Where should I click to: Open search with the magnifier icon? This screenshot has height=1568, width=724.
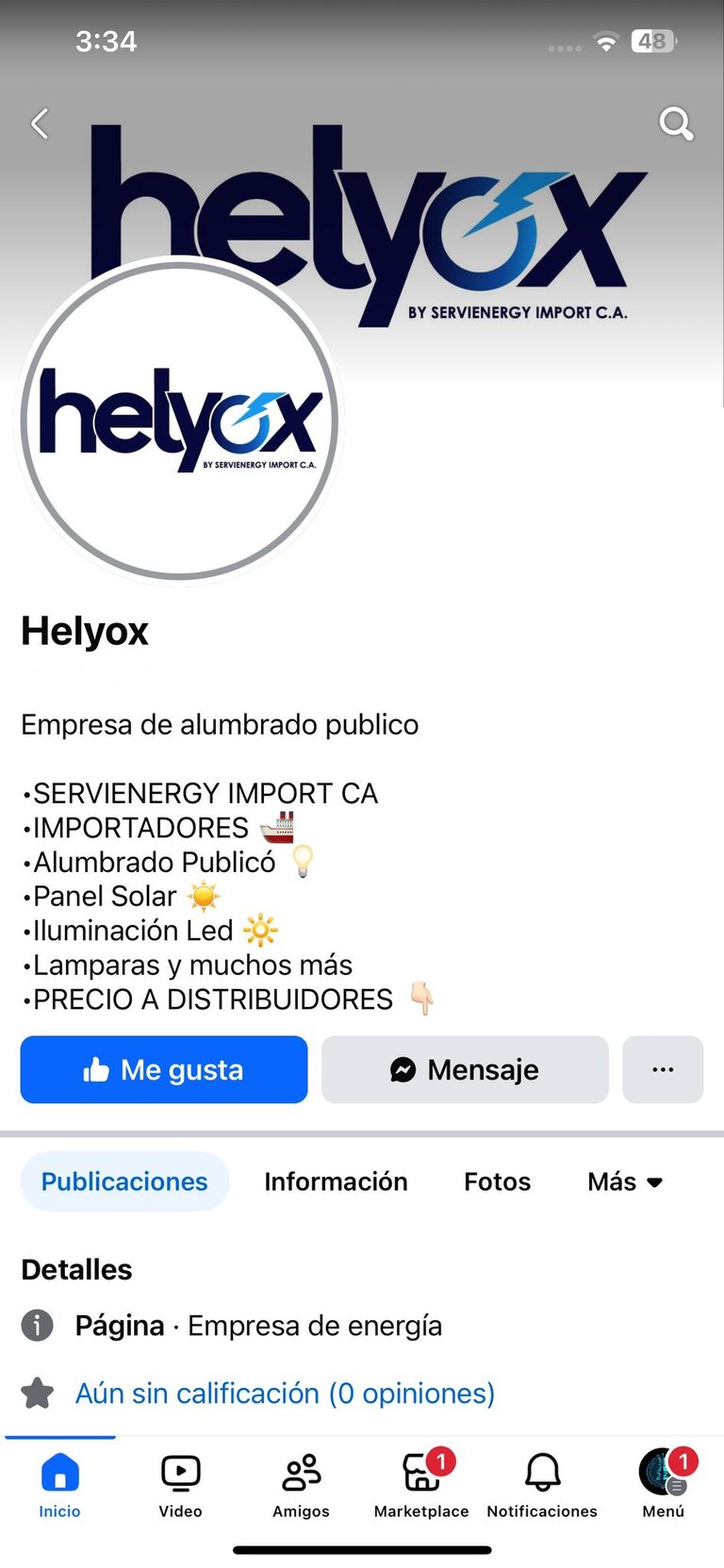[676, 124]
